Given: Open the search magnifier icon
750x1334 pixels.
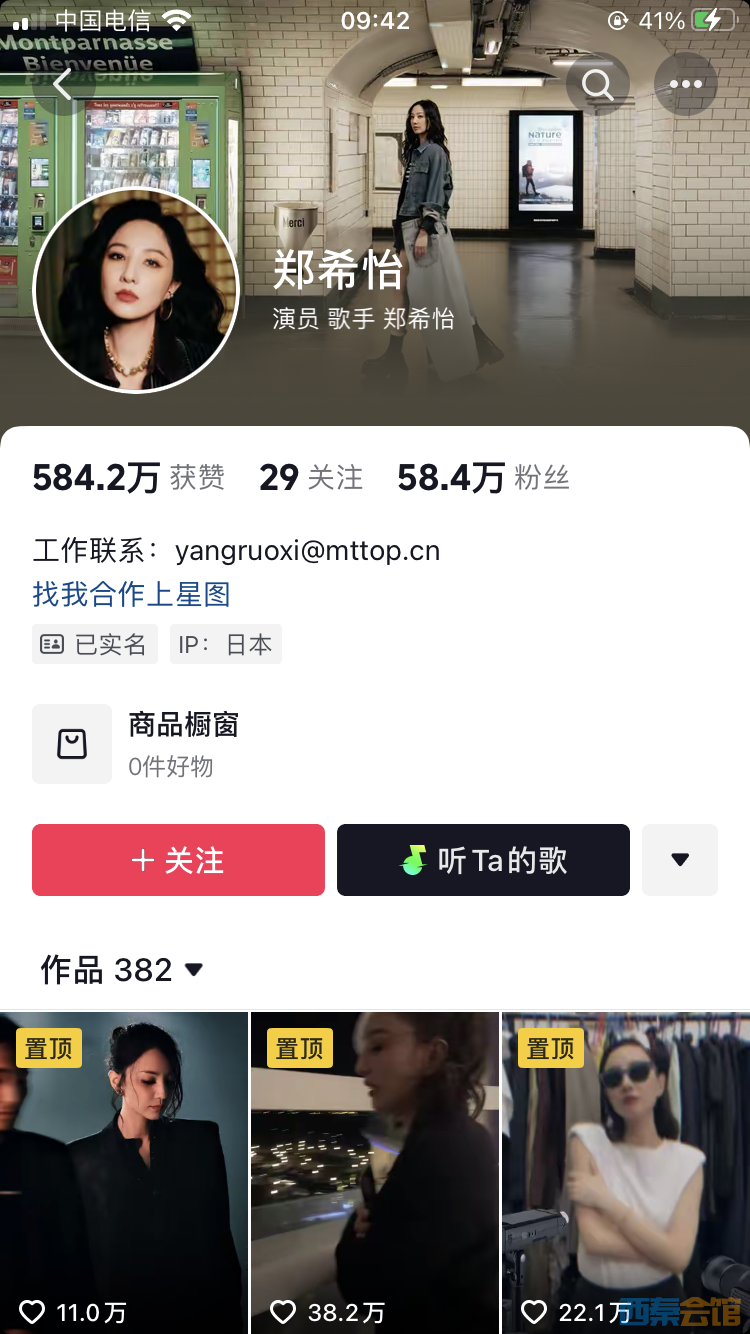Looking at the screenshot, I should tap(598, 85).
